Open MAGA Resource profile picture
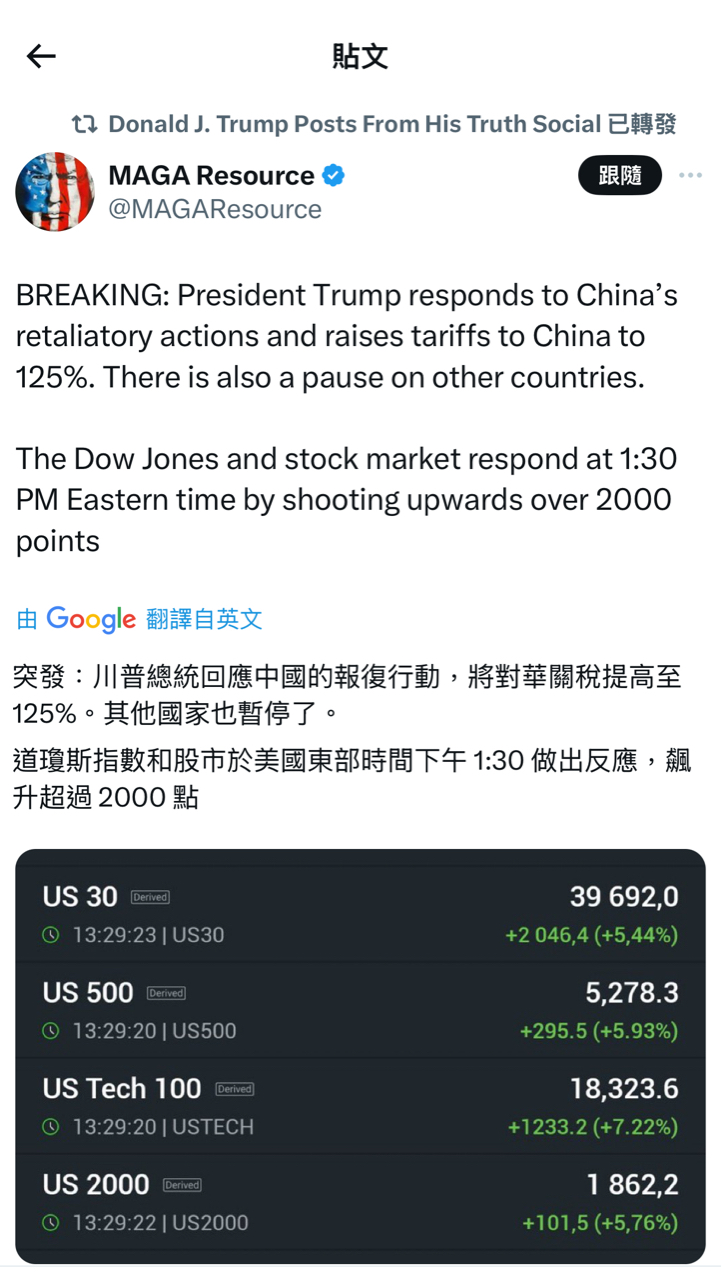The width and height of the screenshot is (722, 1280). [55, 191]
